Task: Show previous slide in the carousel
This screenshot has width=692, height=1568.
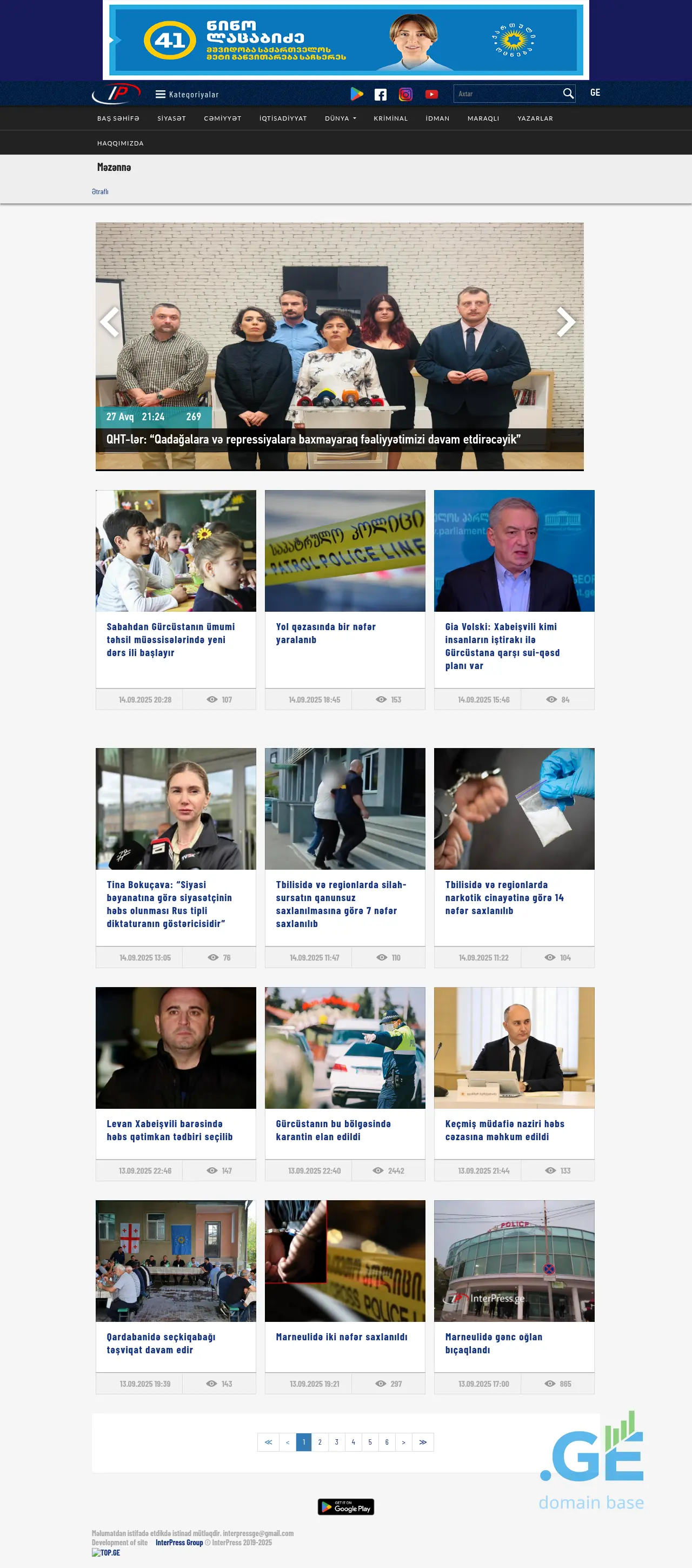Action: point(110,322)
